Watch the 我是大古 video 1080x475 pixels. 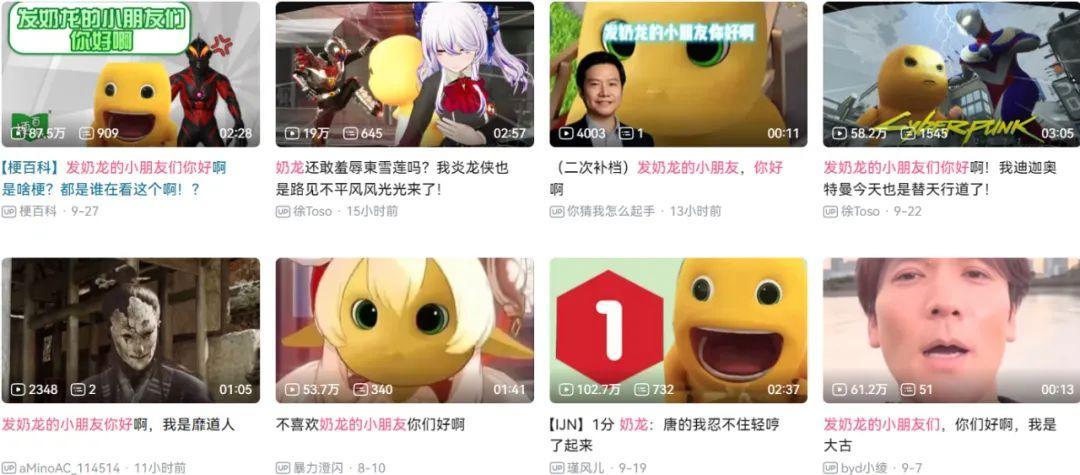(x=950, y=330)
